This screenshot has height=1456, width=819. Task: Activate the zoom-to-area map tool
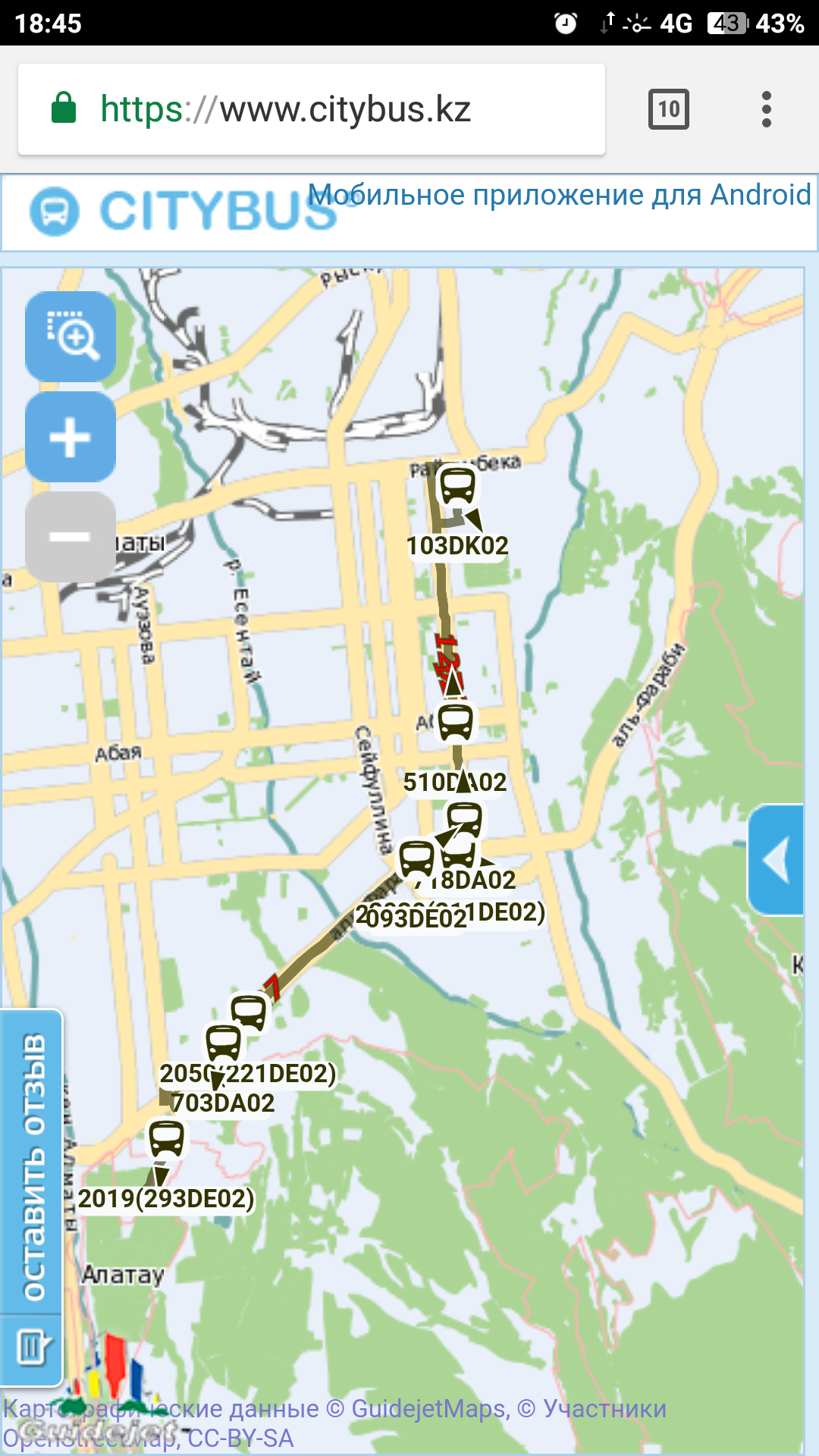pos(71,336)
